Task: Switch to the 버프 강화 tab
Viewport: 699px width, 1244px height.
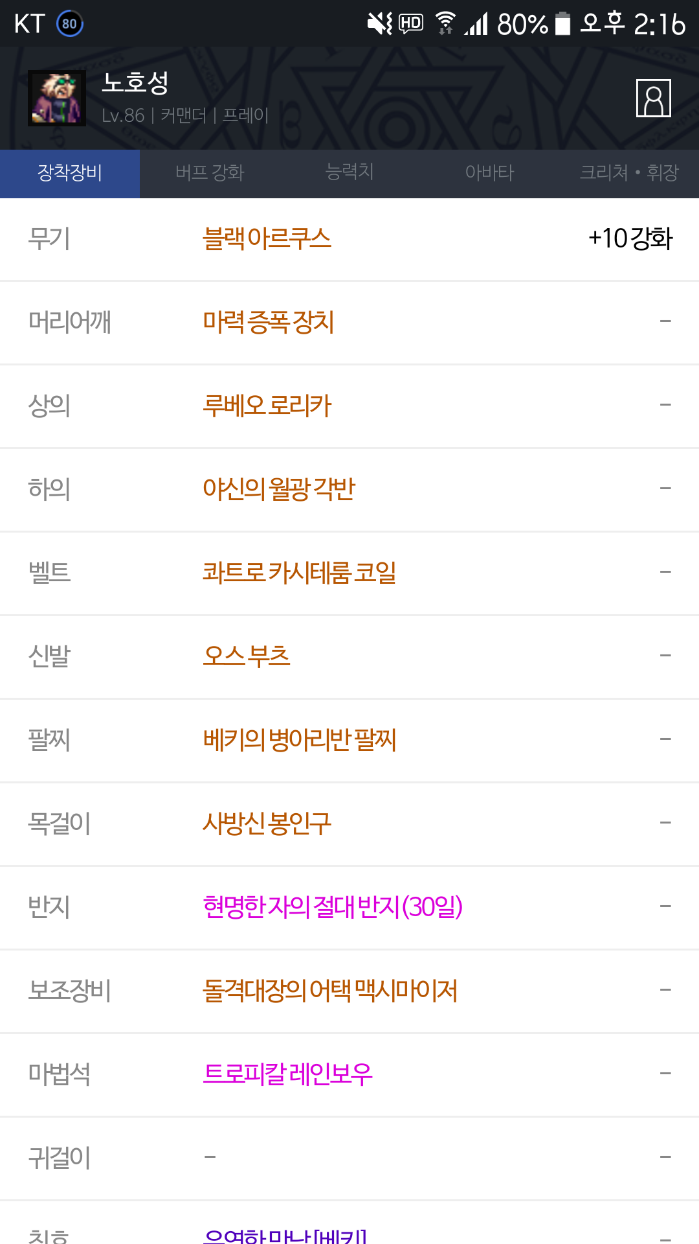Action: tap(209, 173)
